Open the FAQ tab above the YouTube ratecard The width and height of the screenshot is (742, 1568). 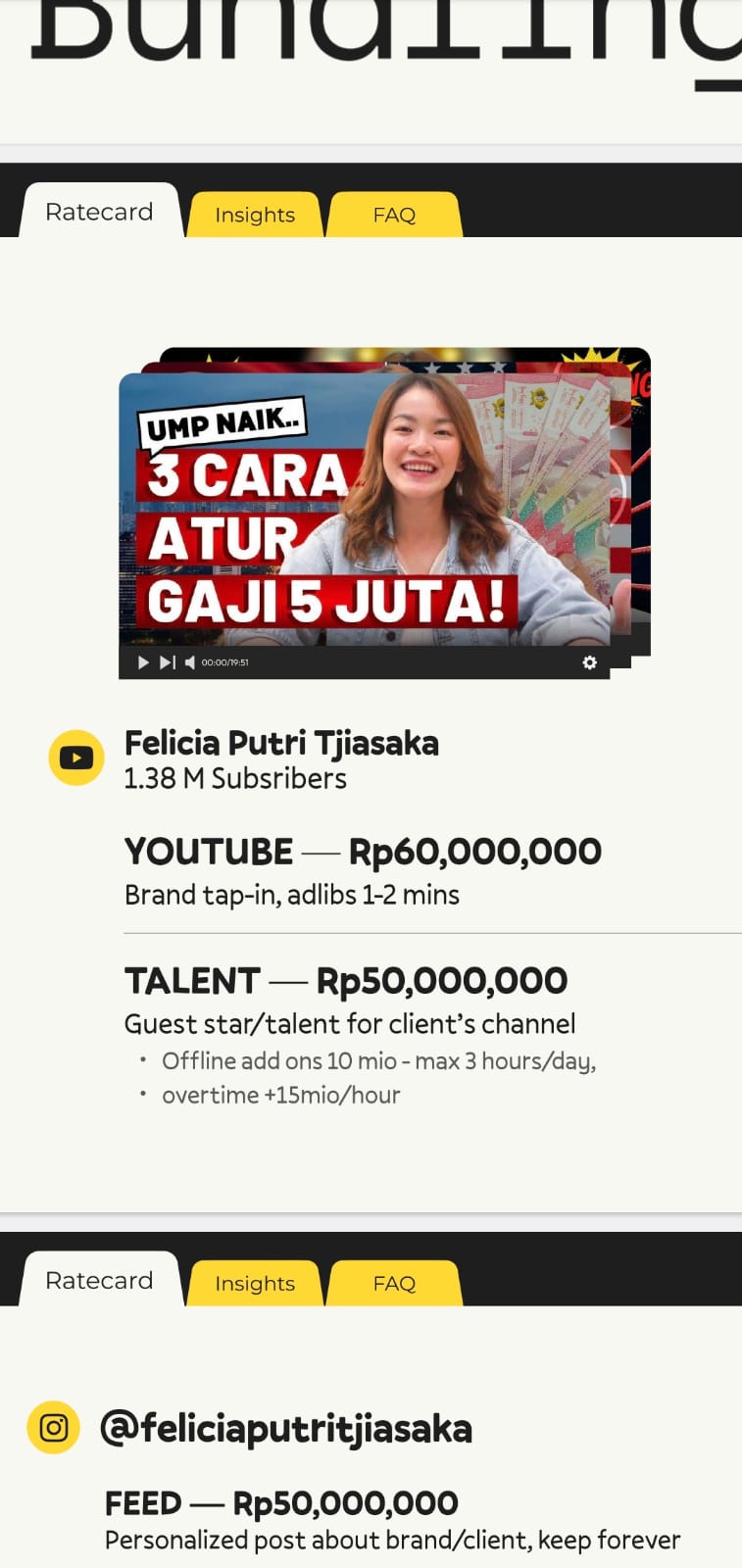tap(394, 215)
